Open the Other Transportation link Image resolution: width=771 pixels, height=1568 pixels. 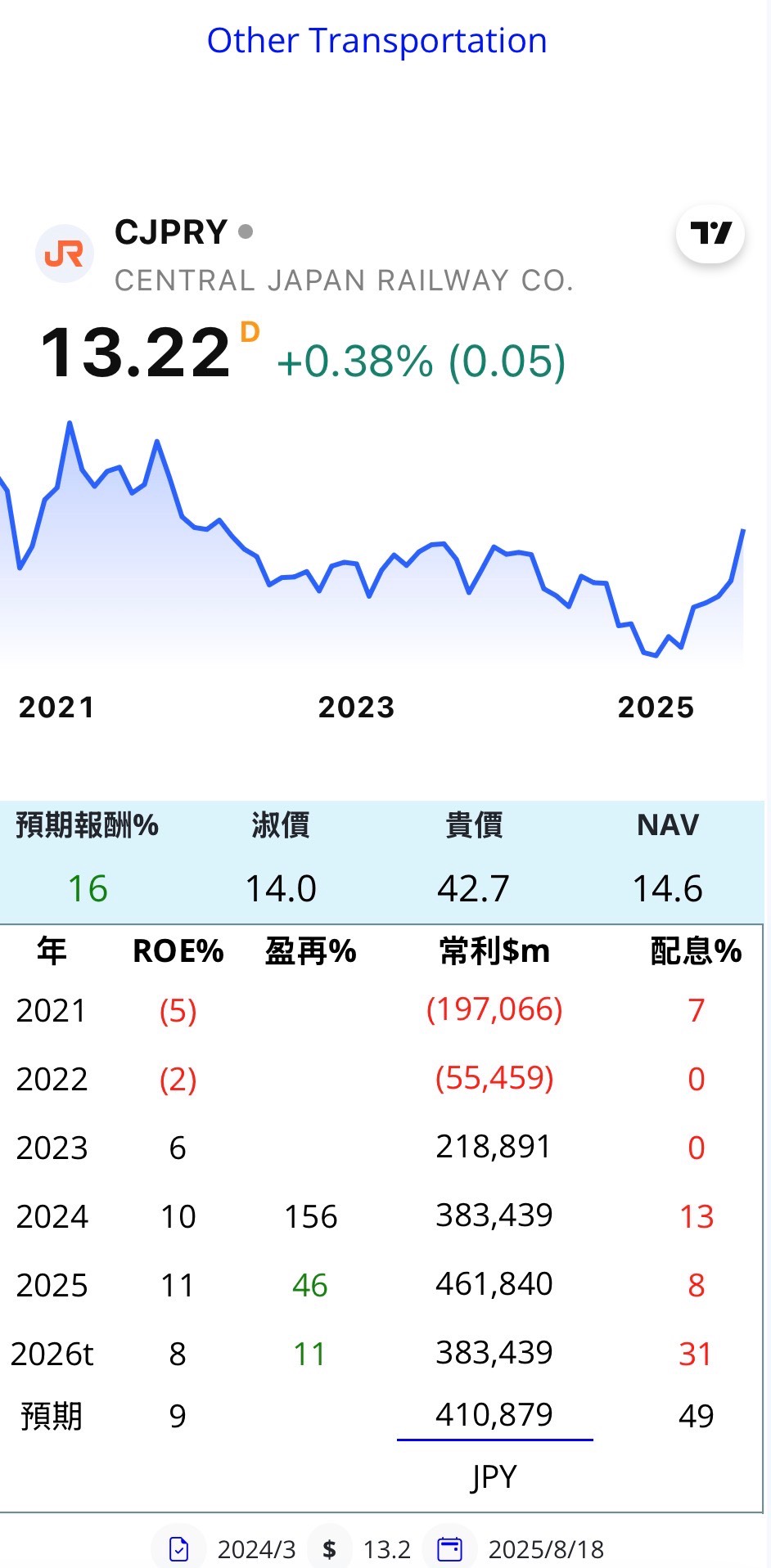[x=376, y=40]
